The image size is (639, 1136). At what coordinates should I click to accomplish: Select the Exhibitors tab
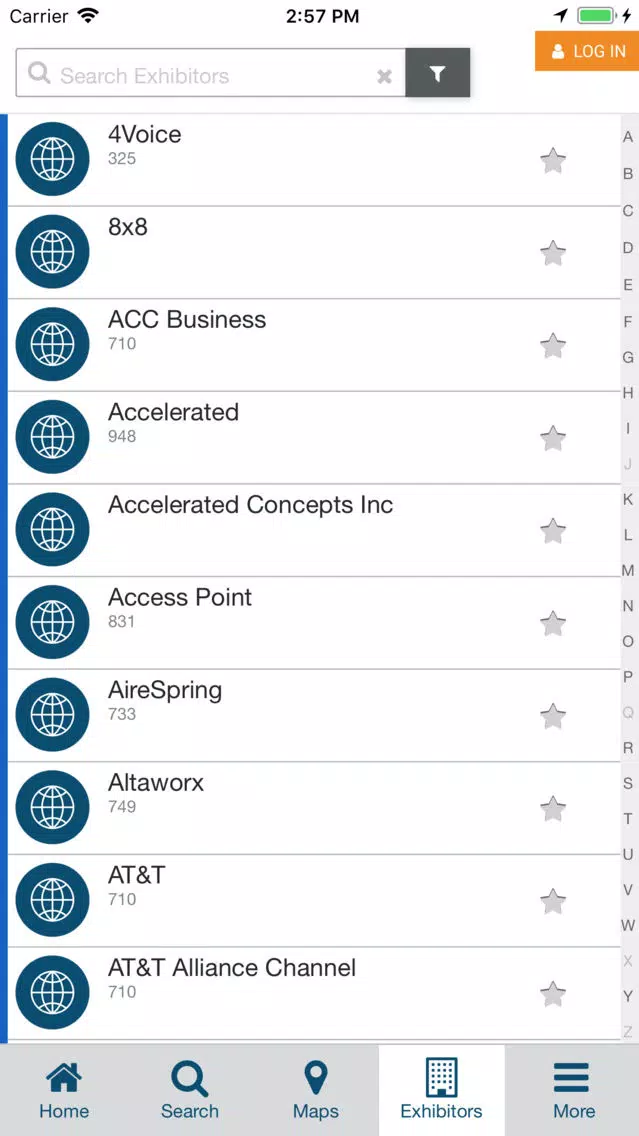pyautogui.click(x=441, y=1090)
